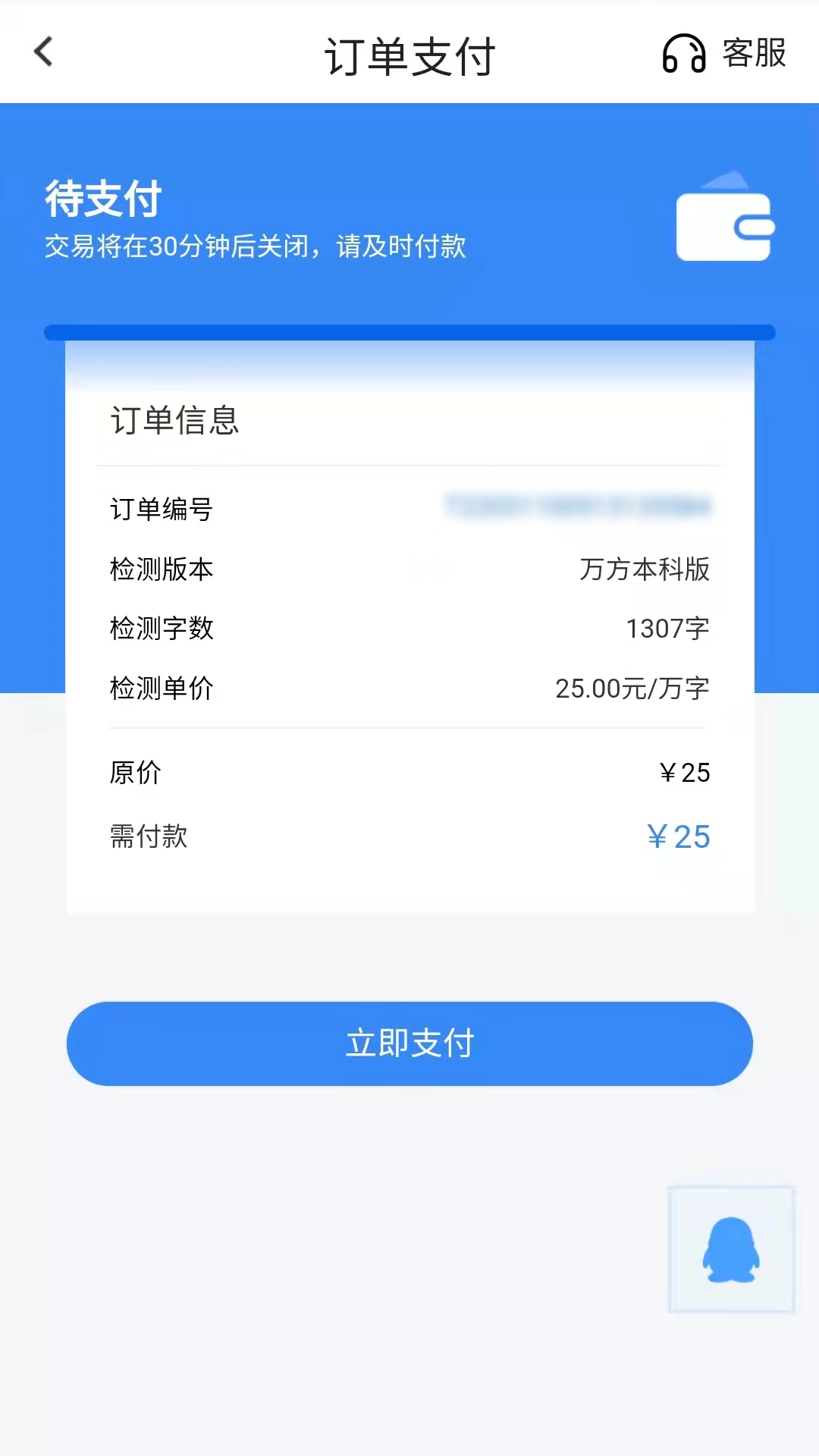The image size is (819, 1456).
Task: Click the 订单支付 page title
Action: click(x=409, y=55)
